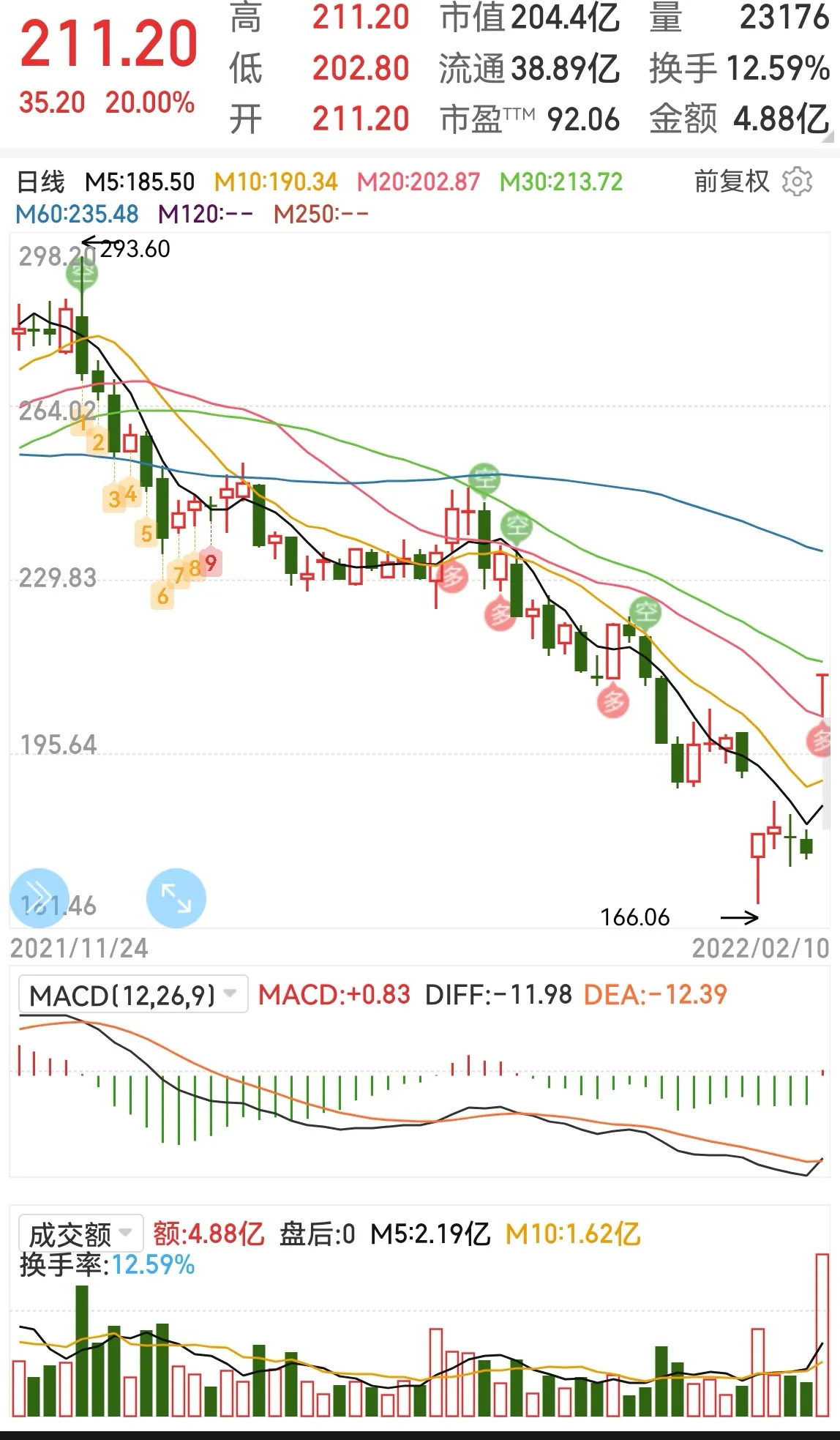Screen dimensions: 840x1440
Task: Tap the fullscreen expand arrows button
Action: coord(176,898)
